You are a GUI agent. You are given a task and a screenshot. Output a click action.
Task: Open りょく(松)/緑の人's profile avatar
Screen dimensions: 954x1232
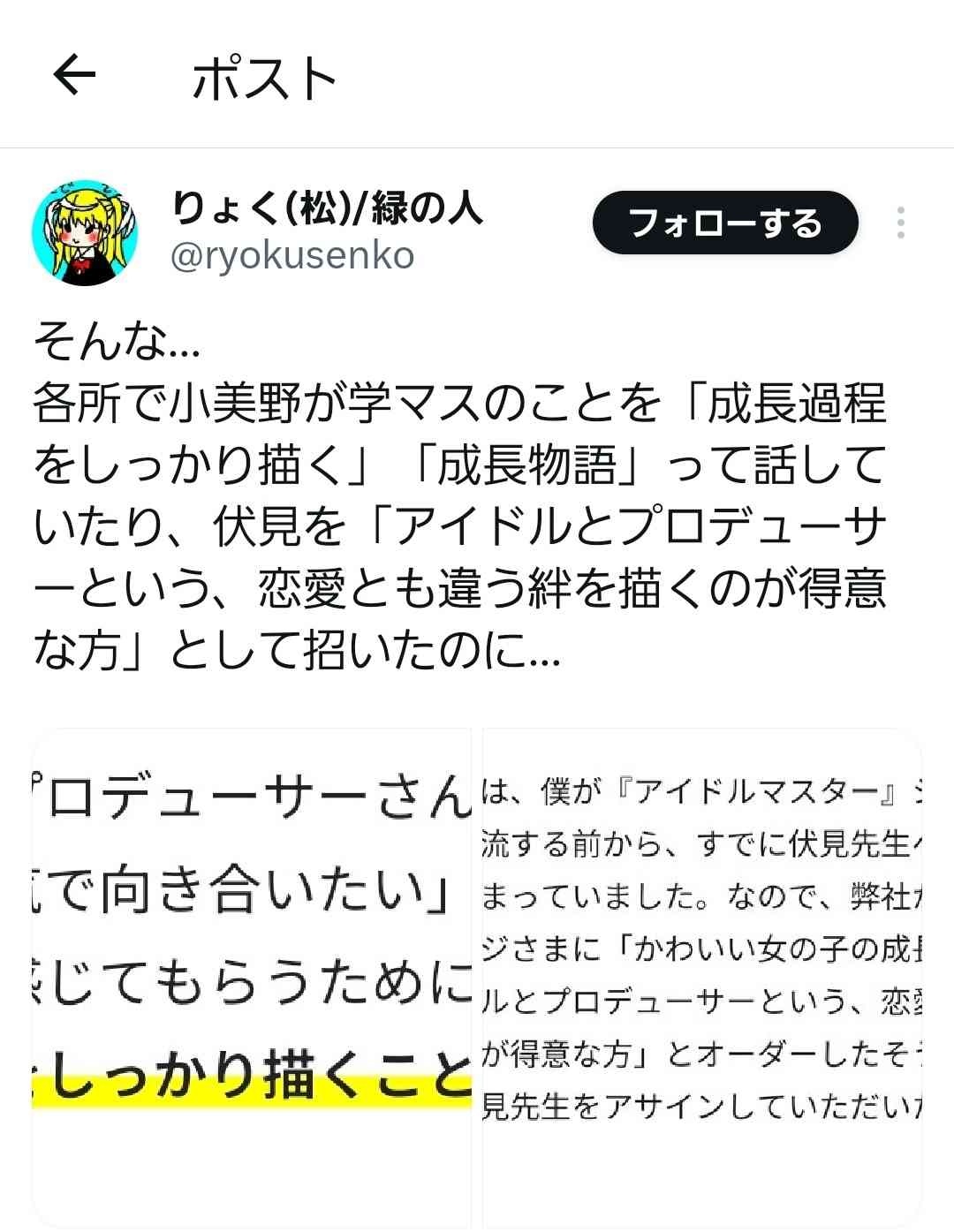tap(78, 232)
